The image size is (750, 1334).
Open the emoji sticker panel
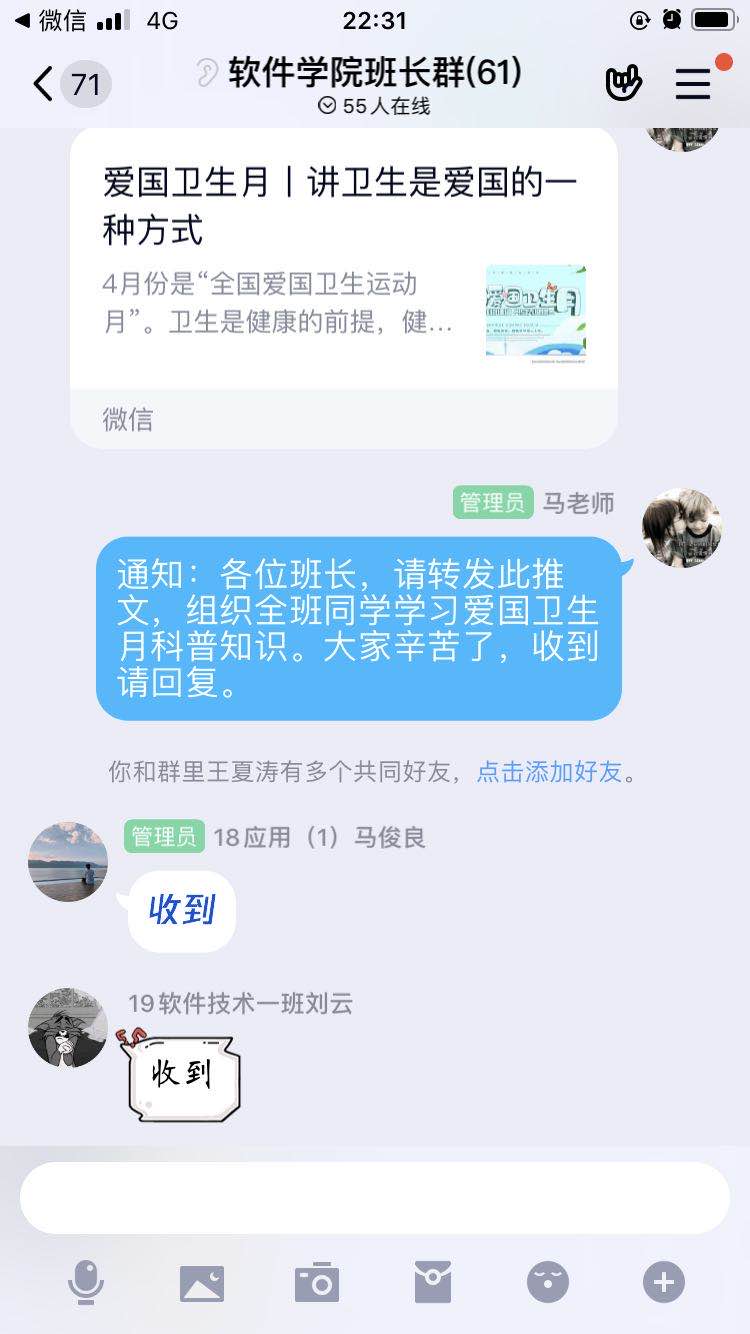coord(548,1282)
